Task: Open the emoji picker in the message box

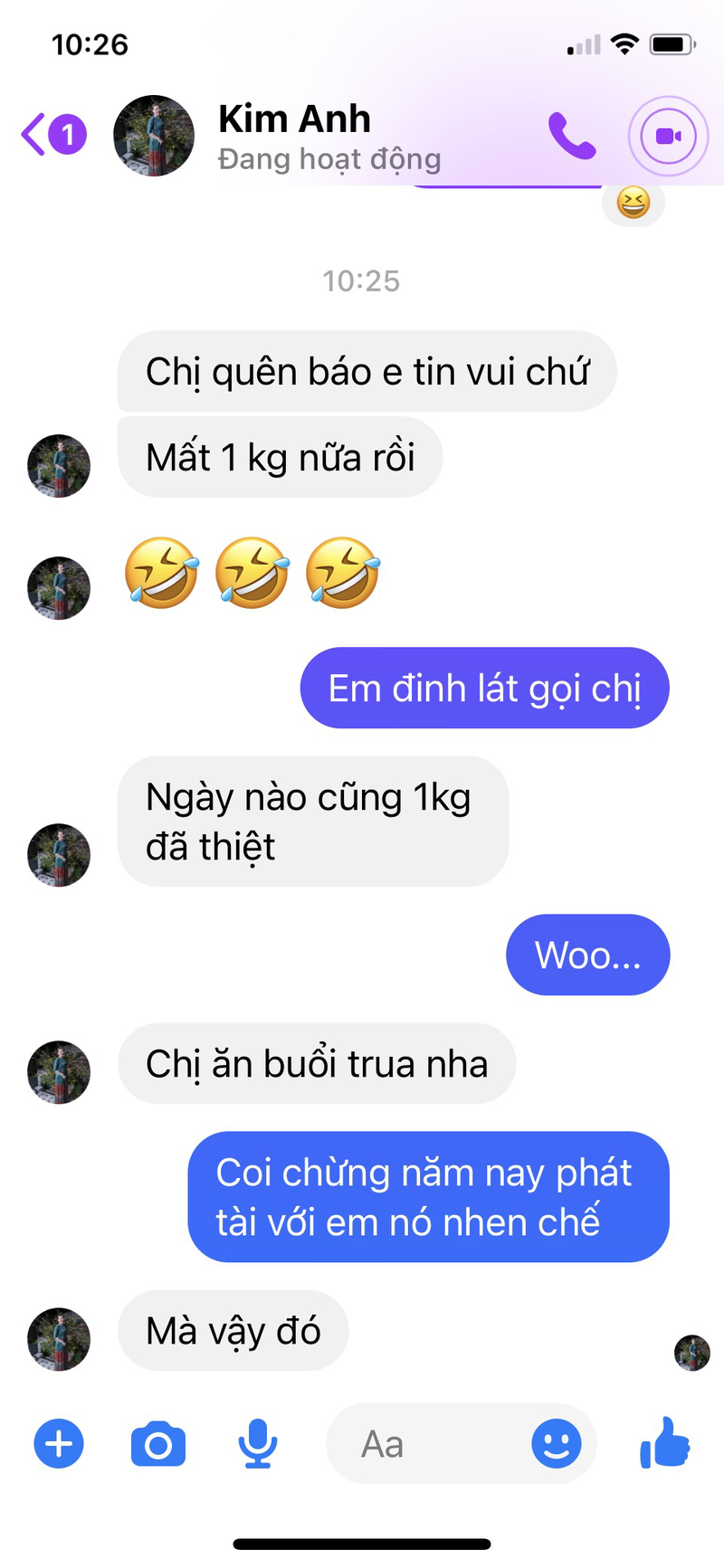Action: coord(556,1443)
